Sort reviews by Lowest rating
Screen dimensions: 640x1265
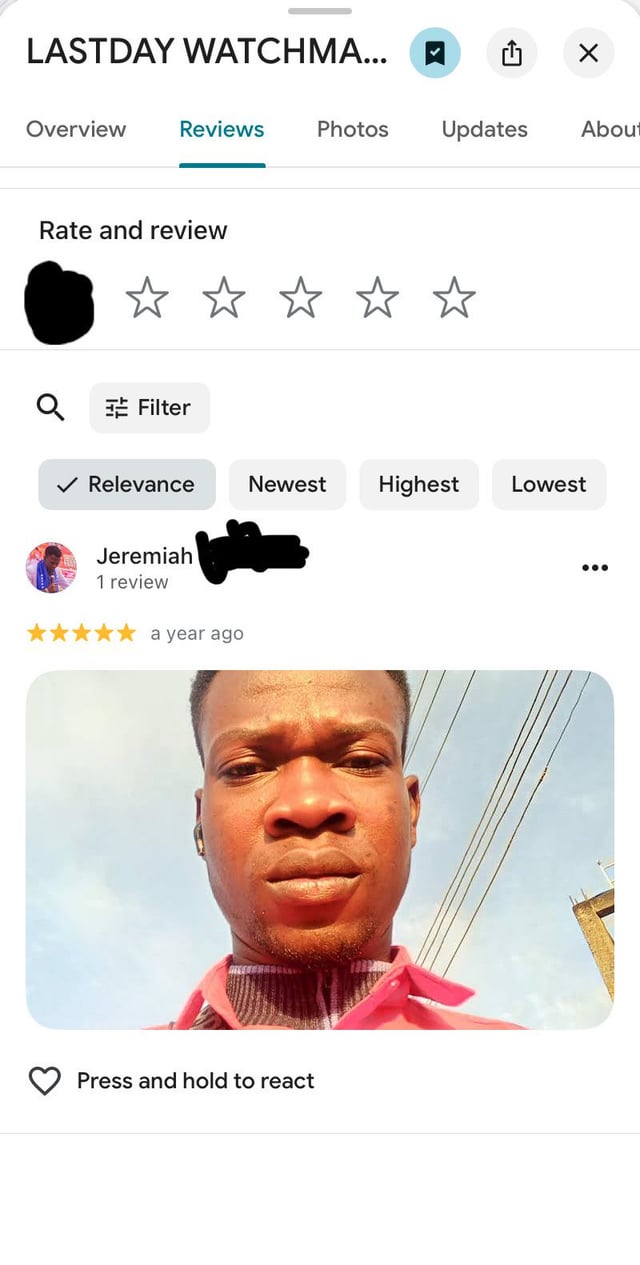pos(548,484)
